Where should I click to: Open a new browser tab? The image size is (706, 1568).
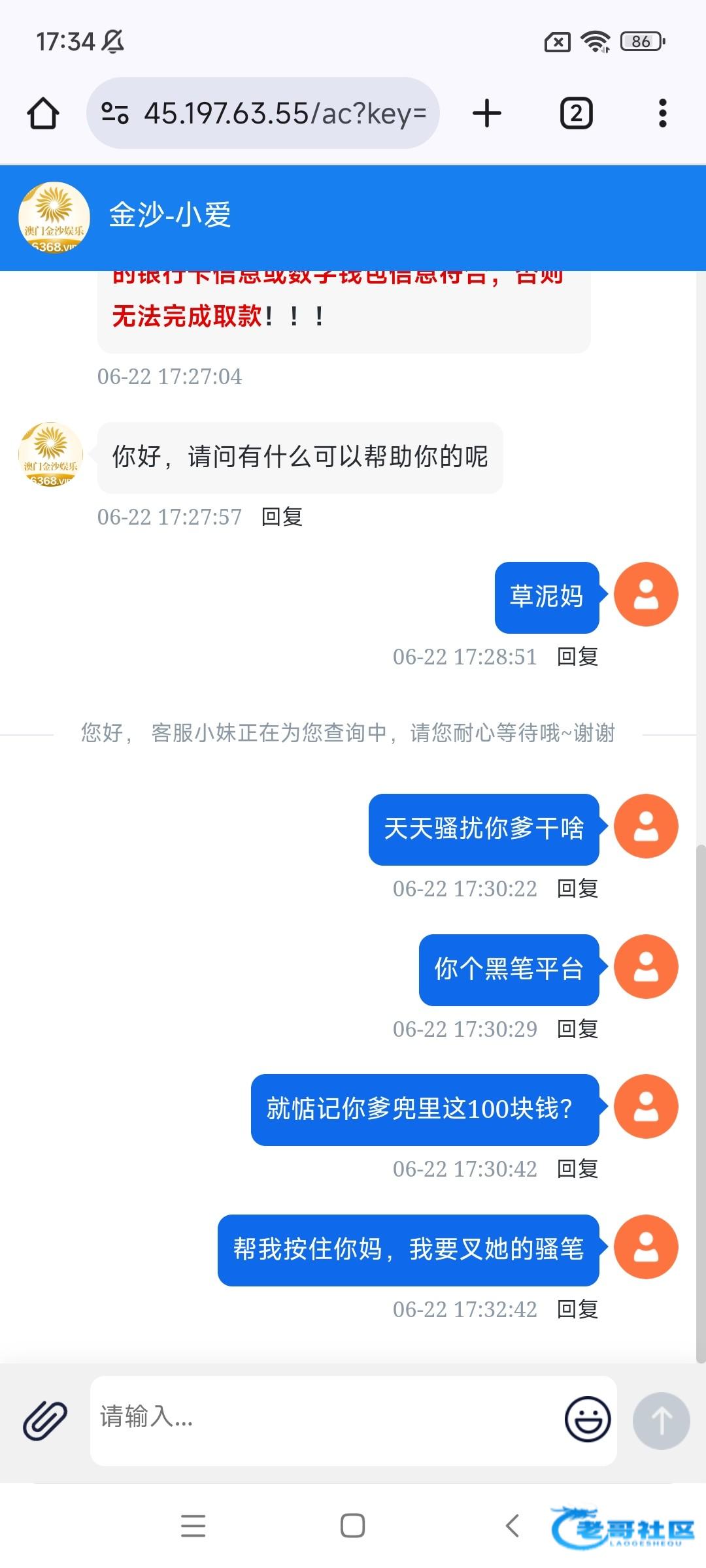pos(487,113)
